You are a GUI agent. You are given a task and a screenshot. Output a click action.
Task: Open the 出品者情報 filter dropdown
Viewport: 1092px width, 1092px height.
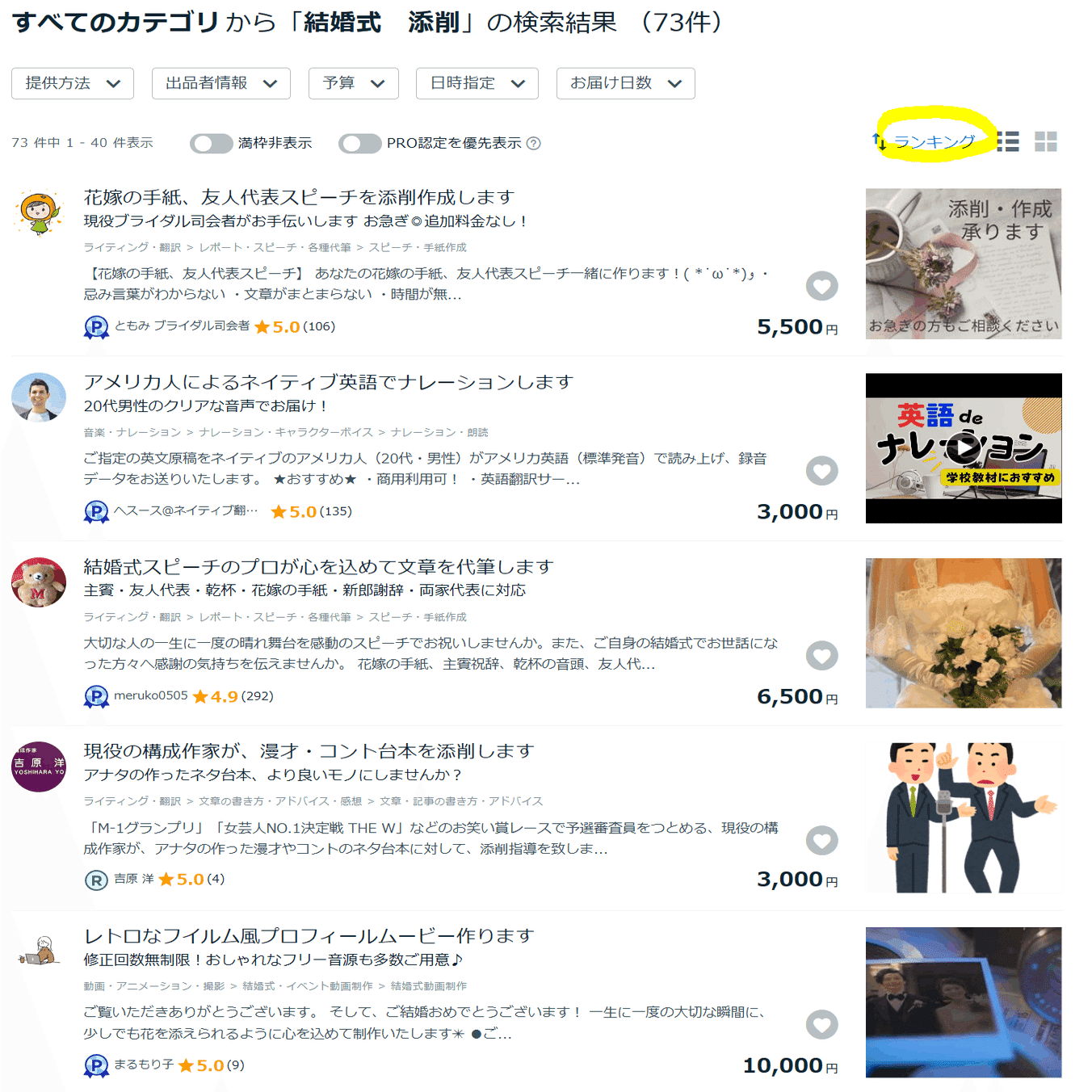220,83
